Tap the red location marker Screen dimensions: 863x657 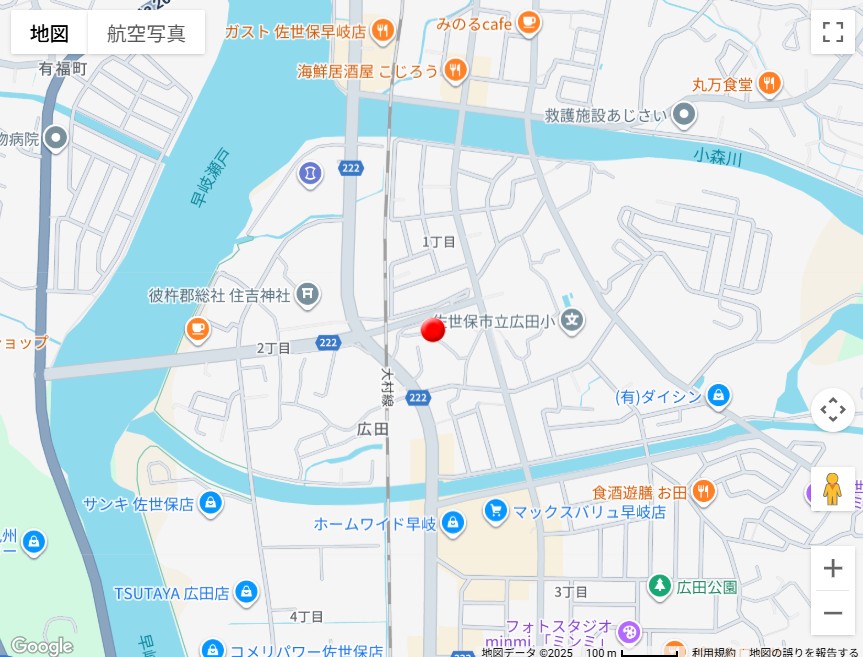coord(433,330)
